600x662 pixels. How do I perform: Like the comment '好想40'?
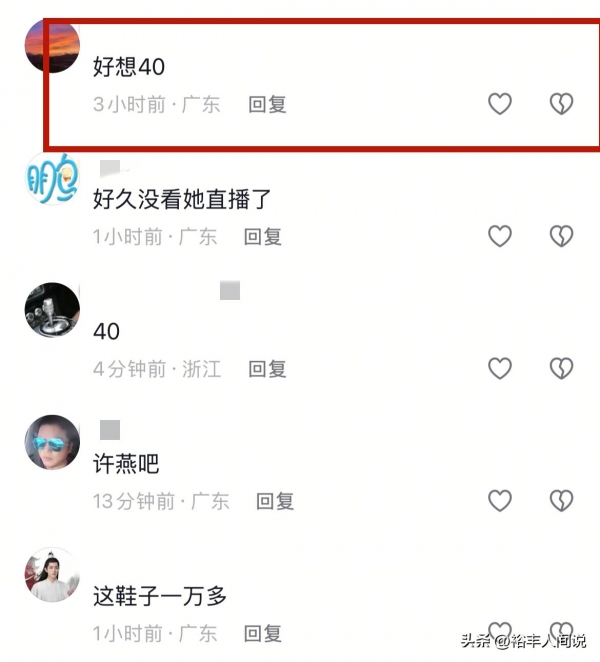499,104
